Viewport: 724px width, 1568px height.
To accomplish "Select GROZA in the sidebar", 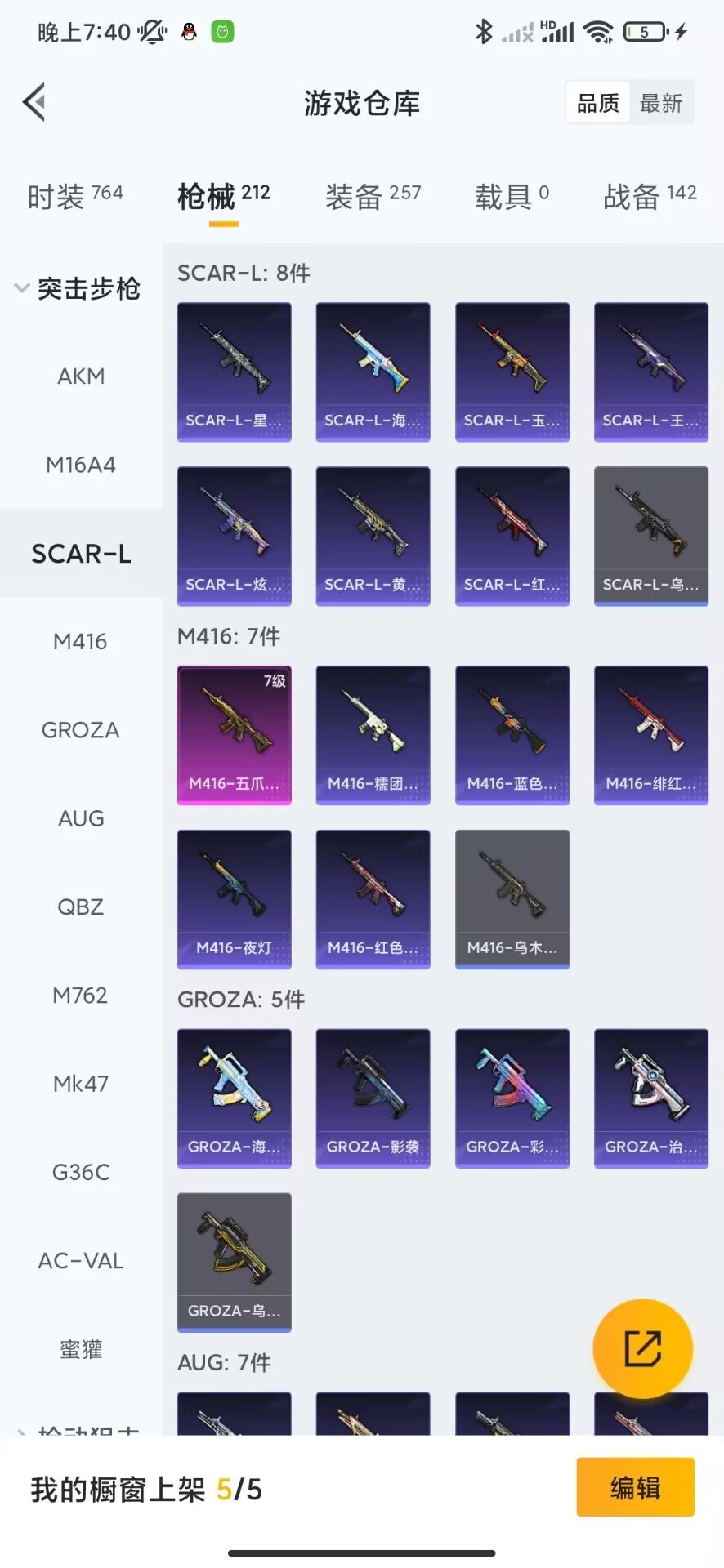I will point(81,730).
